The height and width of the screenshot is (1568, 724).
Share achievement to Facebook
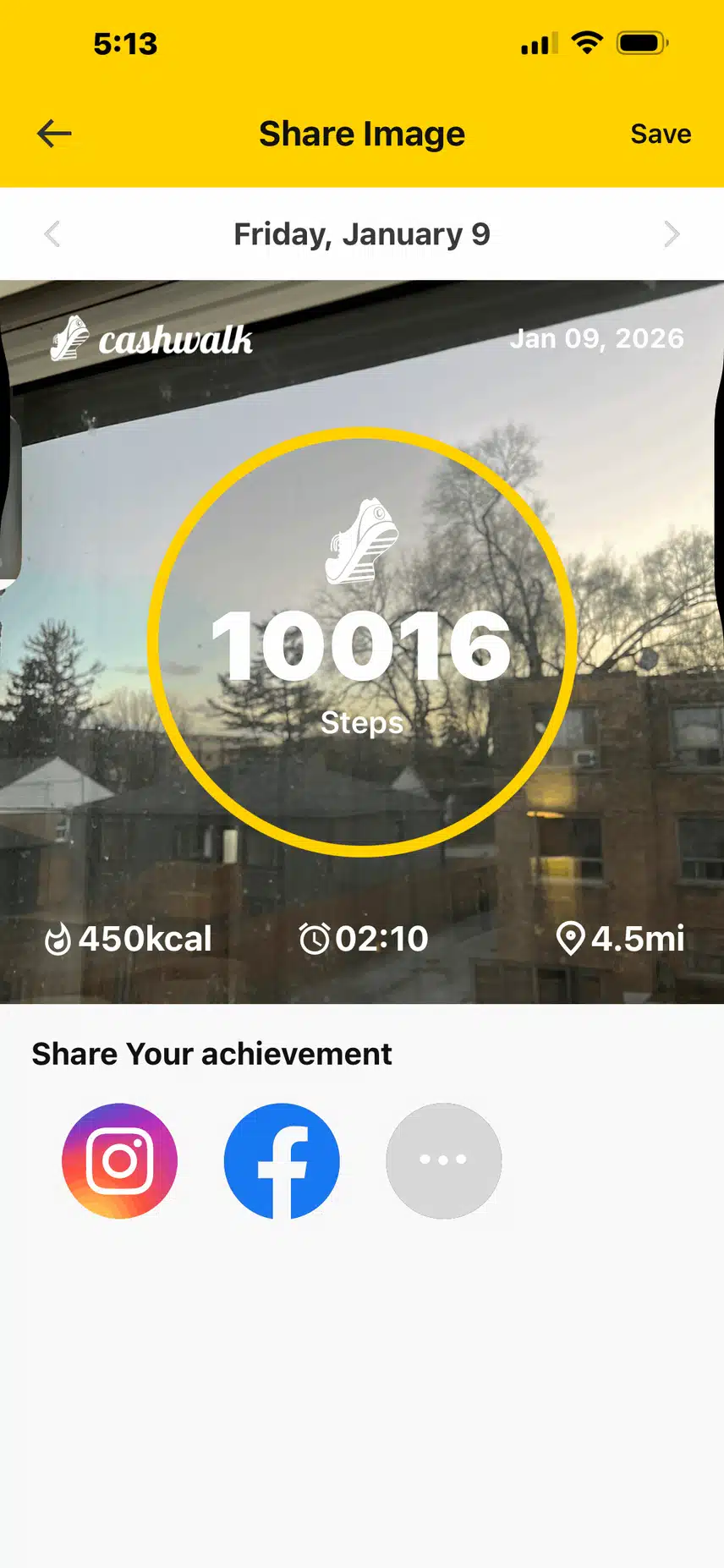[282, 1160]
